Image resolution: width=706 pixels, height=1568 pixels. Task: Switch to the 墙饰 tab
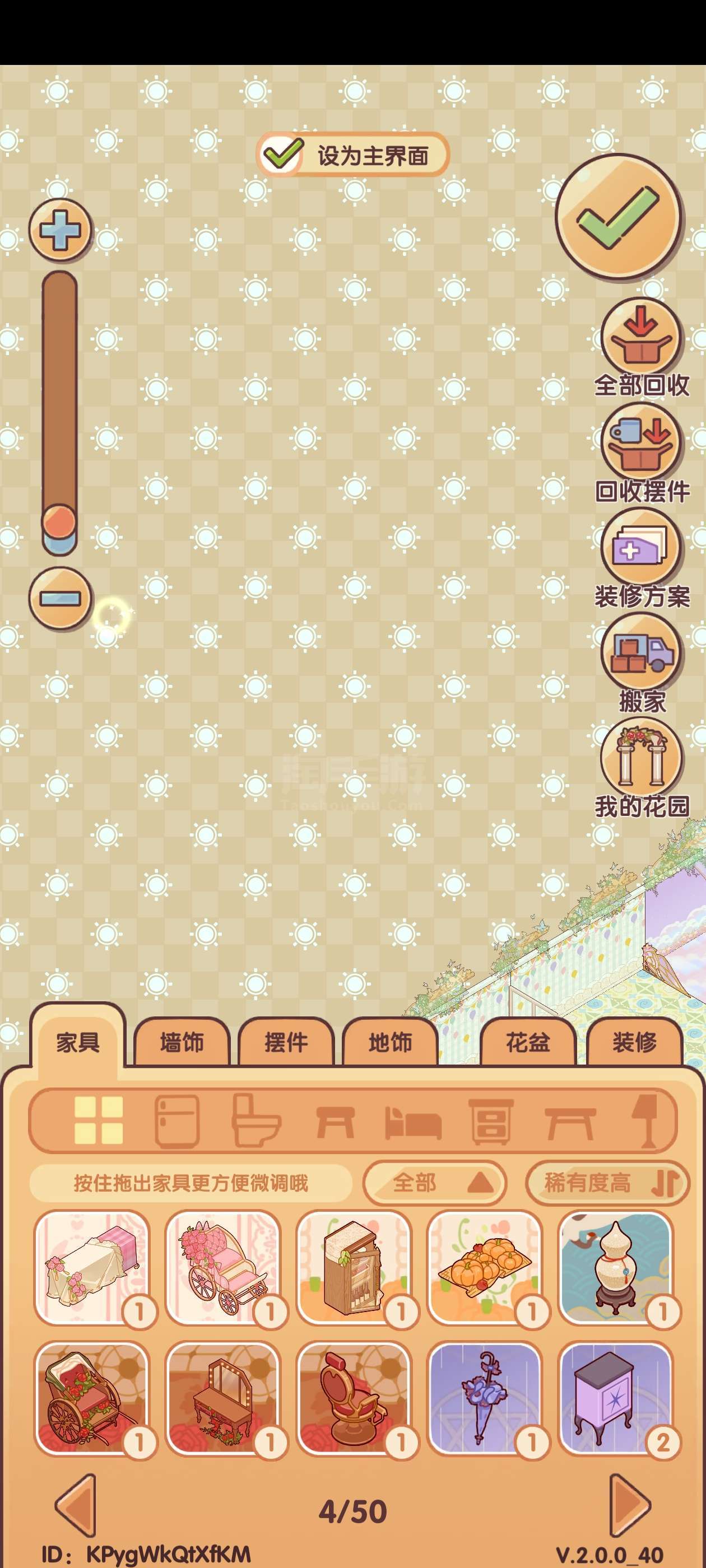[x=182, y=1043]
